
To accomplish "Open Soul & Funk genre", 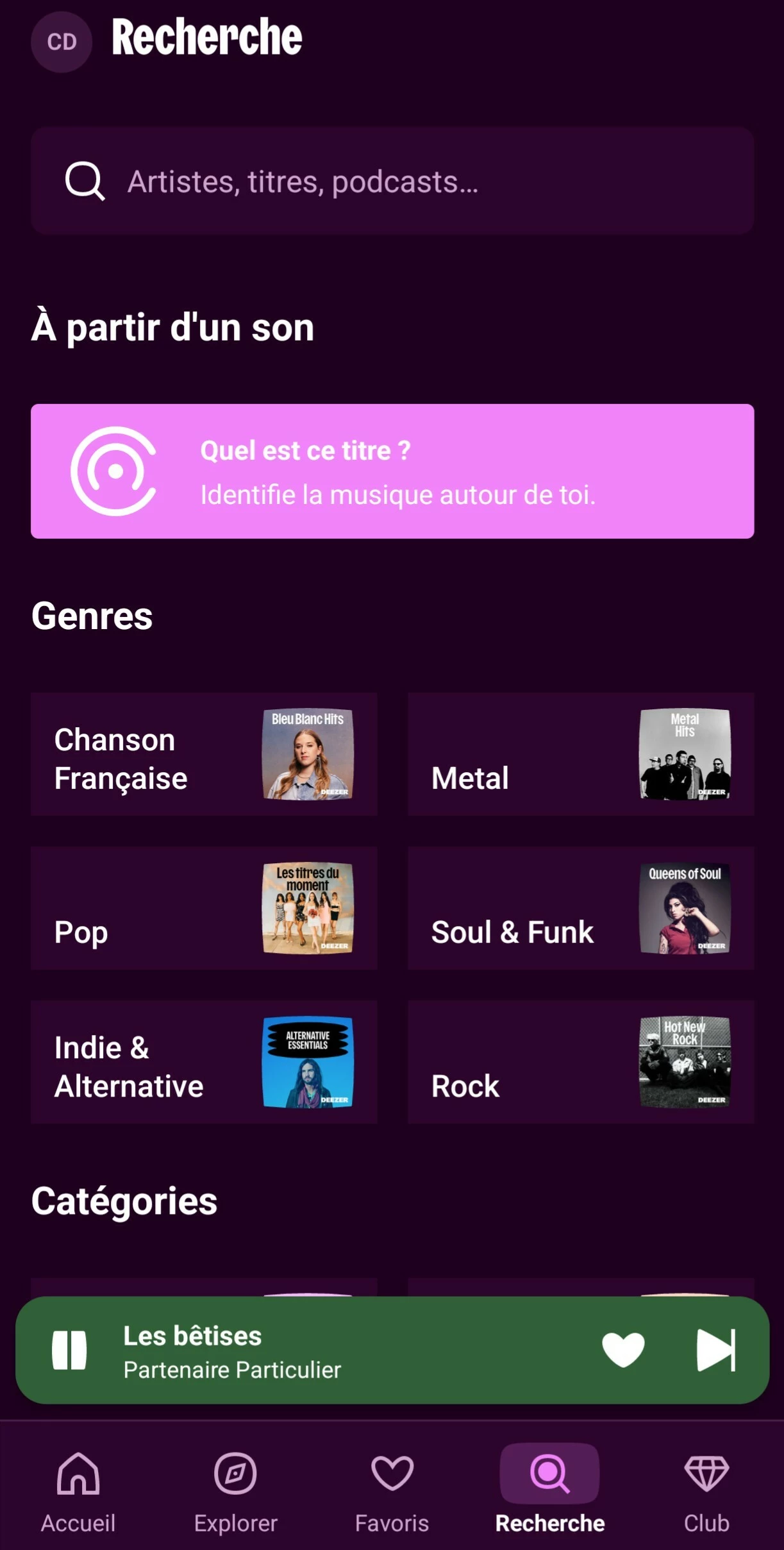I will 581,908.
